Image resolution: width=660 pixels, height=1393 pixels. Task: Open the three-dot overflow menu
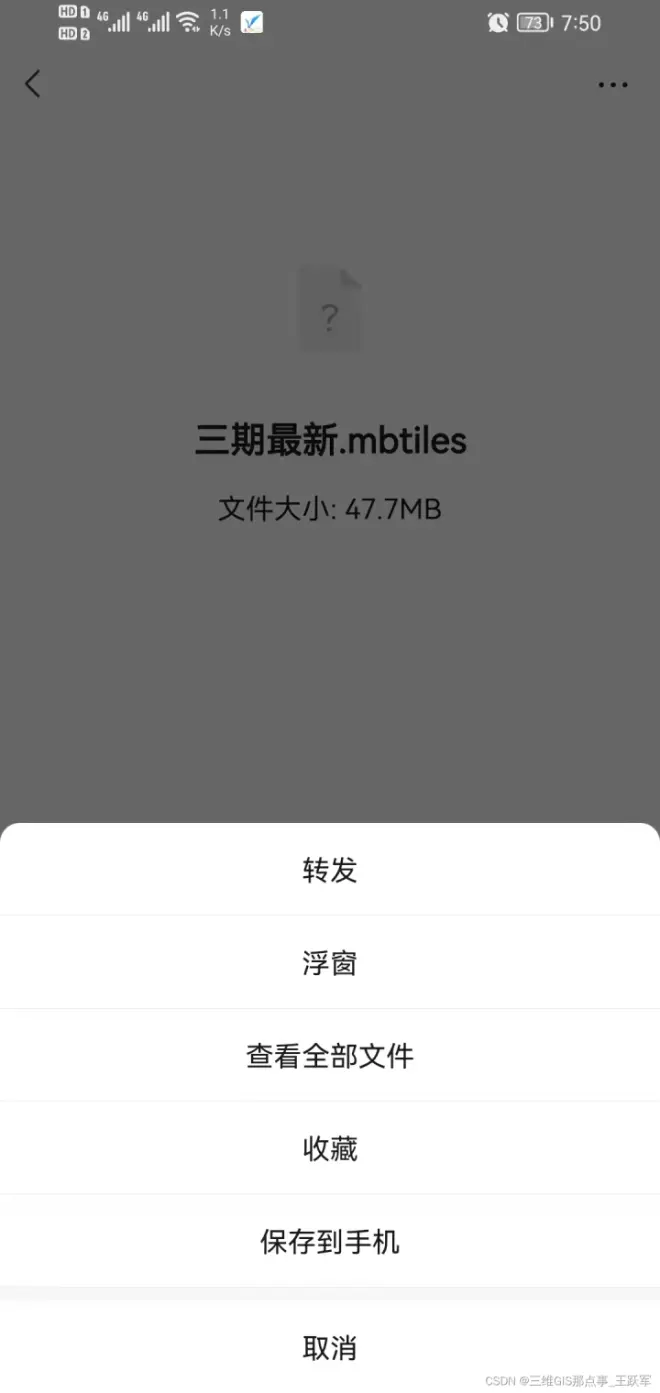(613, 85)
